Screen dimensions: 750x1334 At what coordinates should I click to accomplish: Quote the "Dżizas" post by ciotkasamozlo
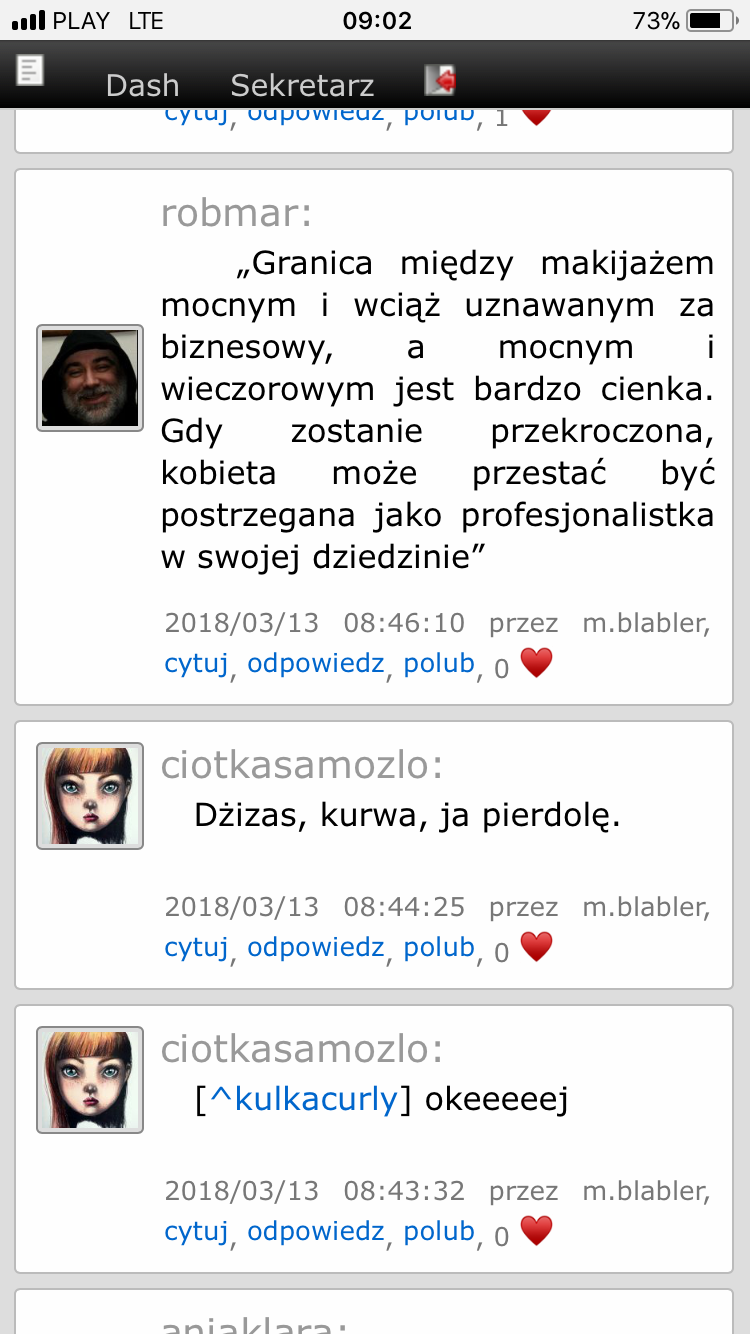(197, 946)
